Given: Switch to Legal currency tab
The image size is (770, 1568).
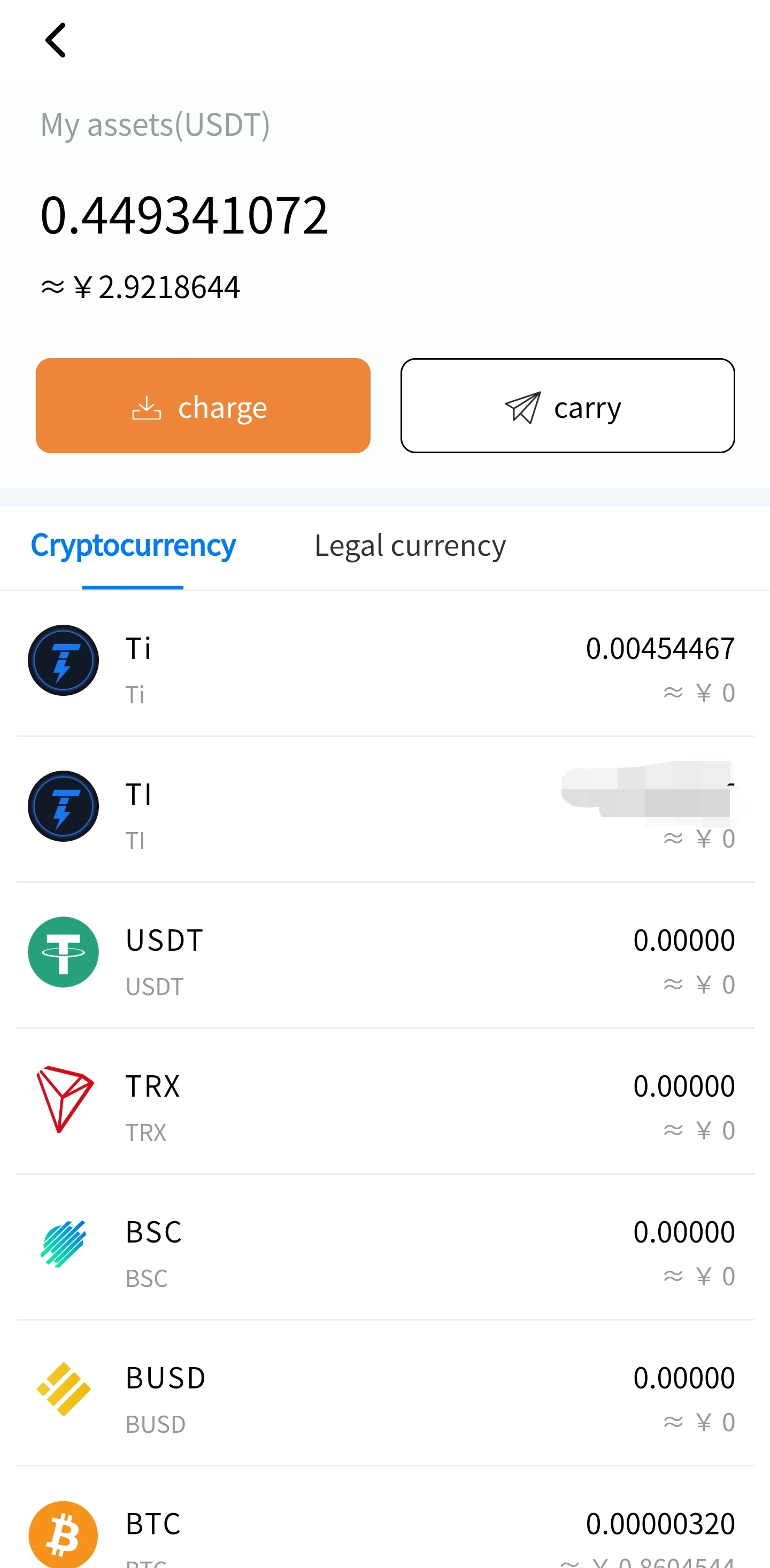Looking at the screenshot, I should [x=410, y=546].
